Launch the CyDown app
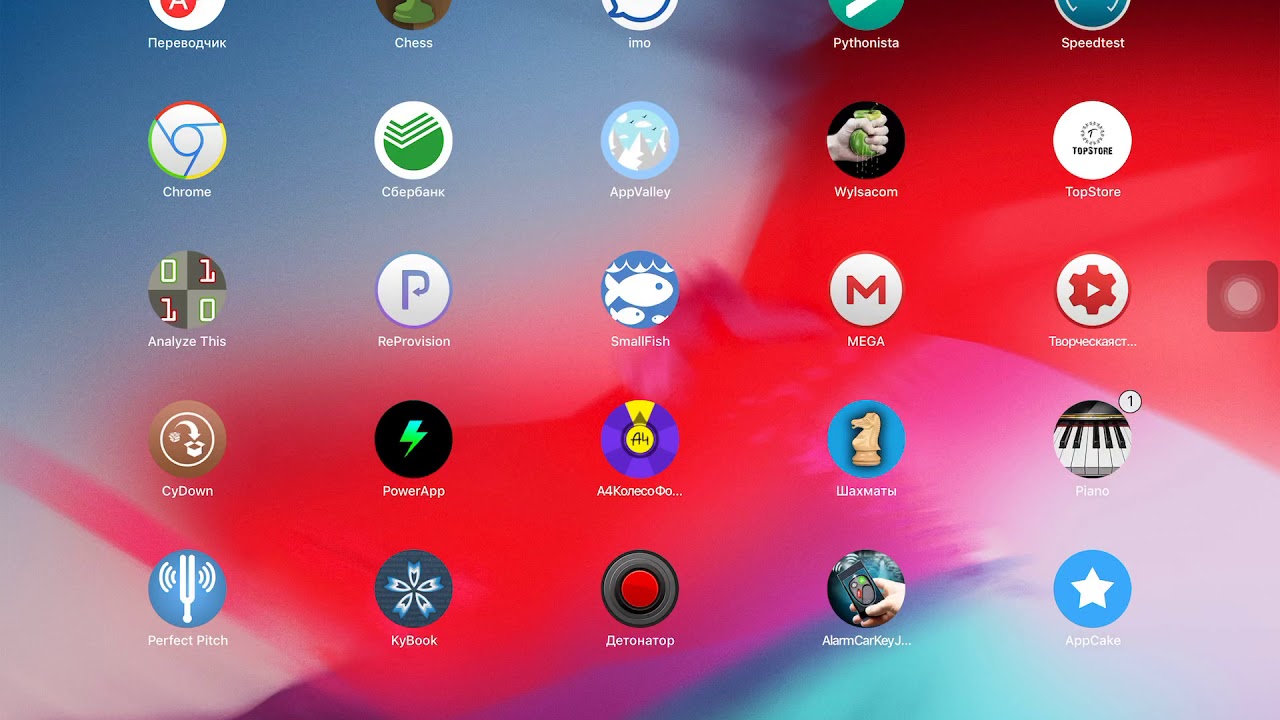The width and height of the screenshot is (1280, 720). [x=187, y=440]
